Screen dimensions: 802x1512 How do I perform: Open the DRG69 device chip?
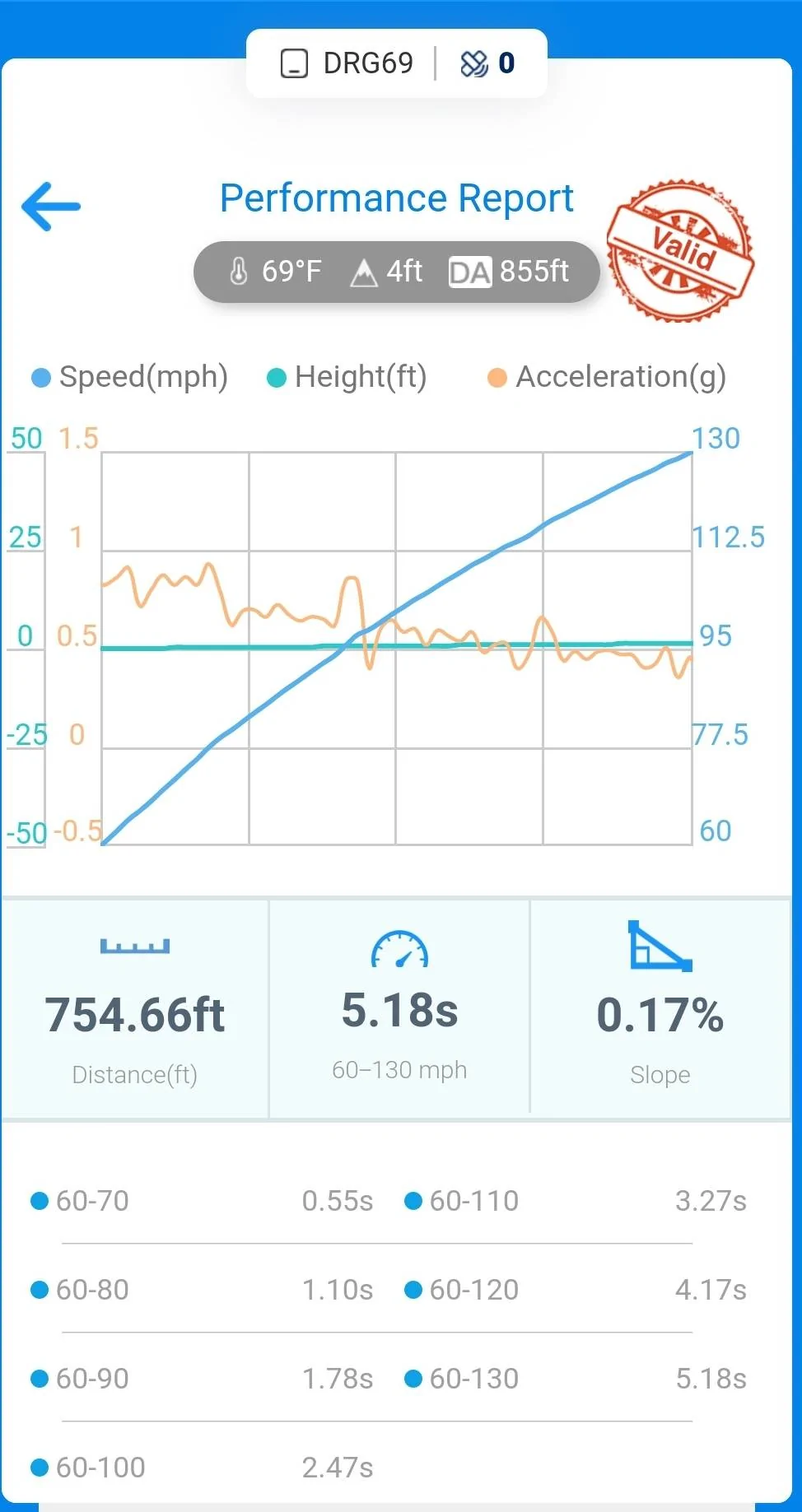(x=347, y=63)
